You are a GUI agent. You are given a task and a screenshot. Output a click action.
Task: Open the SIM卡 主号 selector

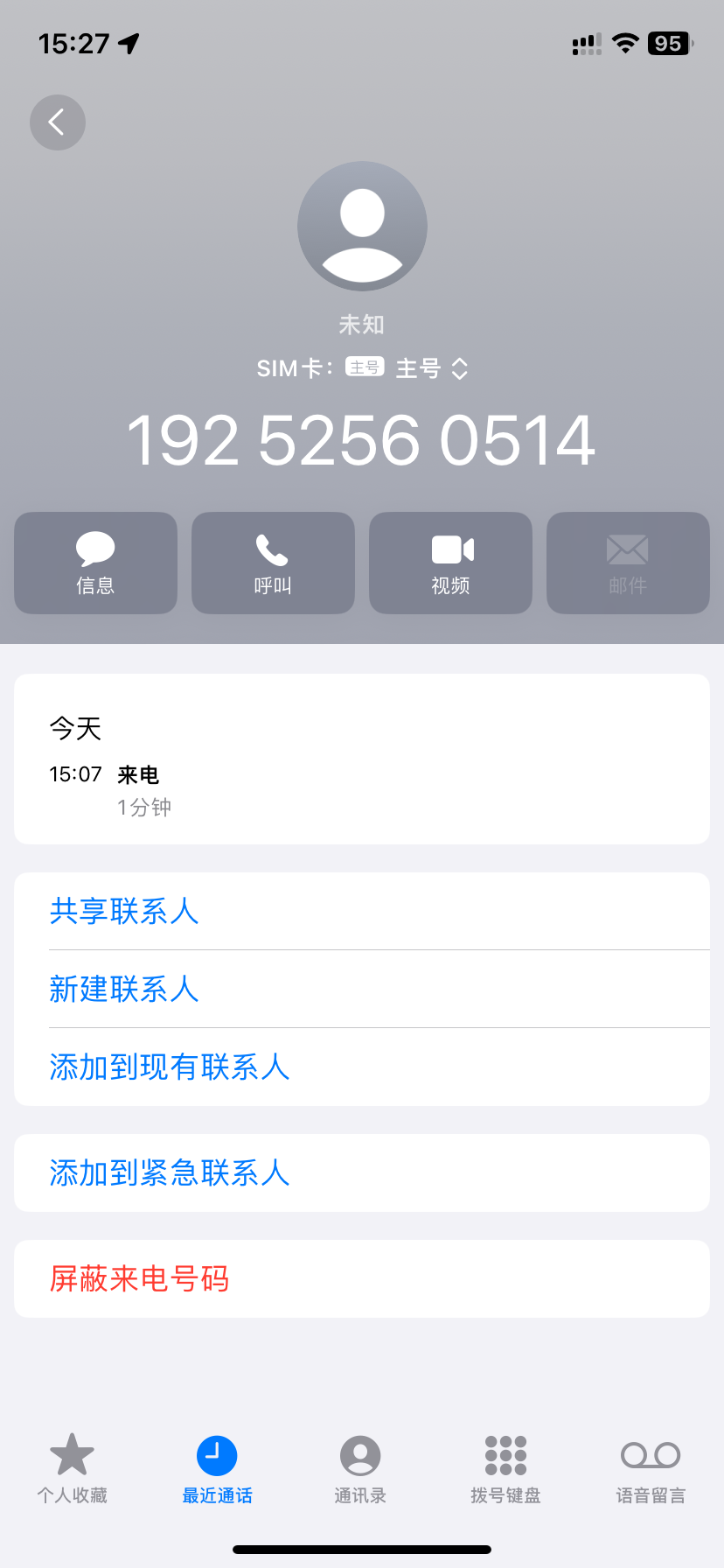tap(362, 368)
